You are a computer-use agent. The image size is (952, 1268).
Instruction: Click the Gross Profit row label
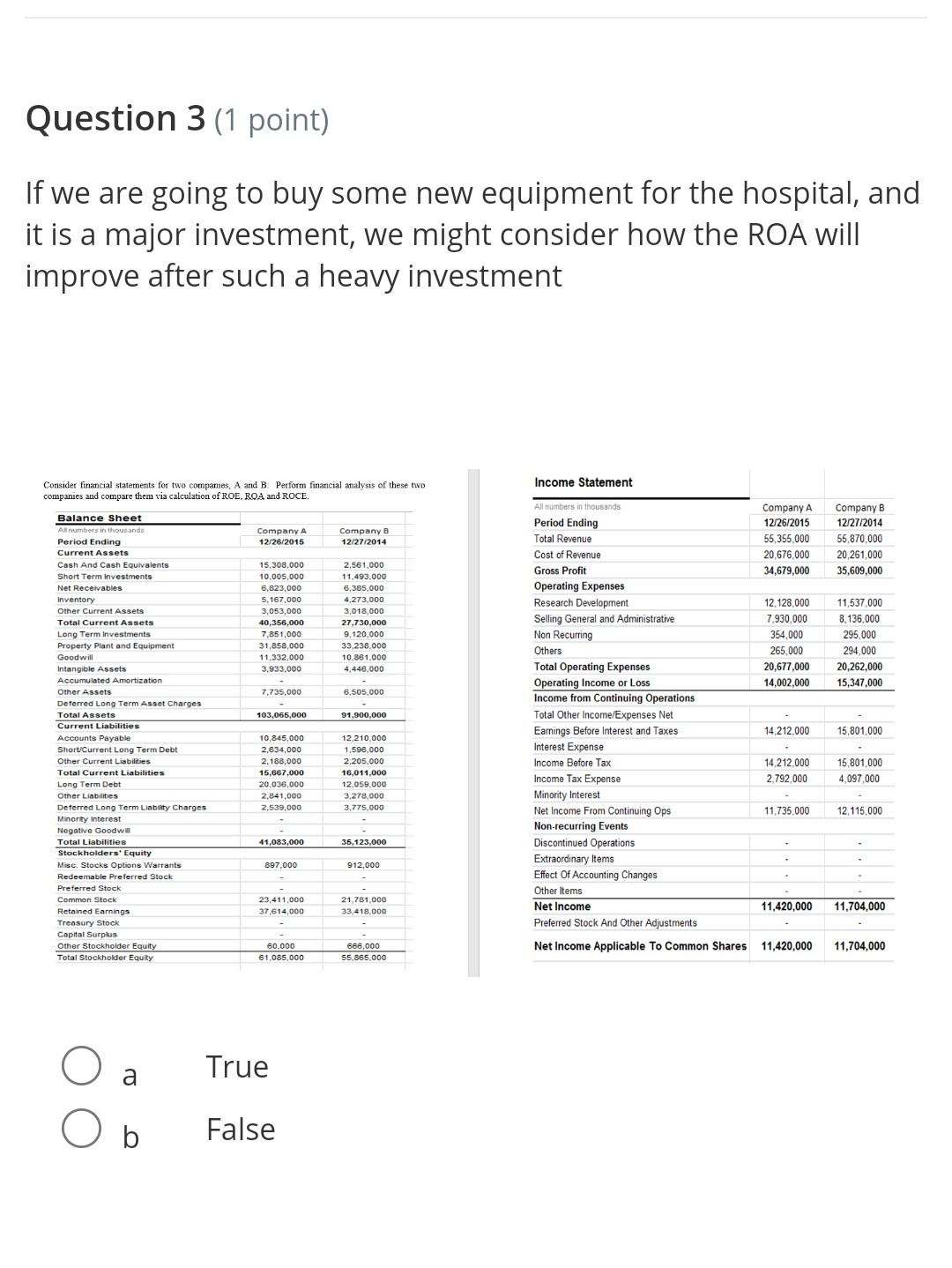pos(558,571)
